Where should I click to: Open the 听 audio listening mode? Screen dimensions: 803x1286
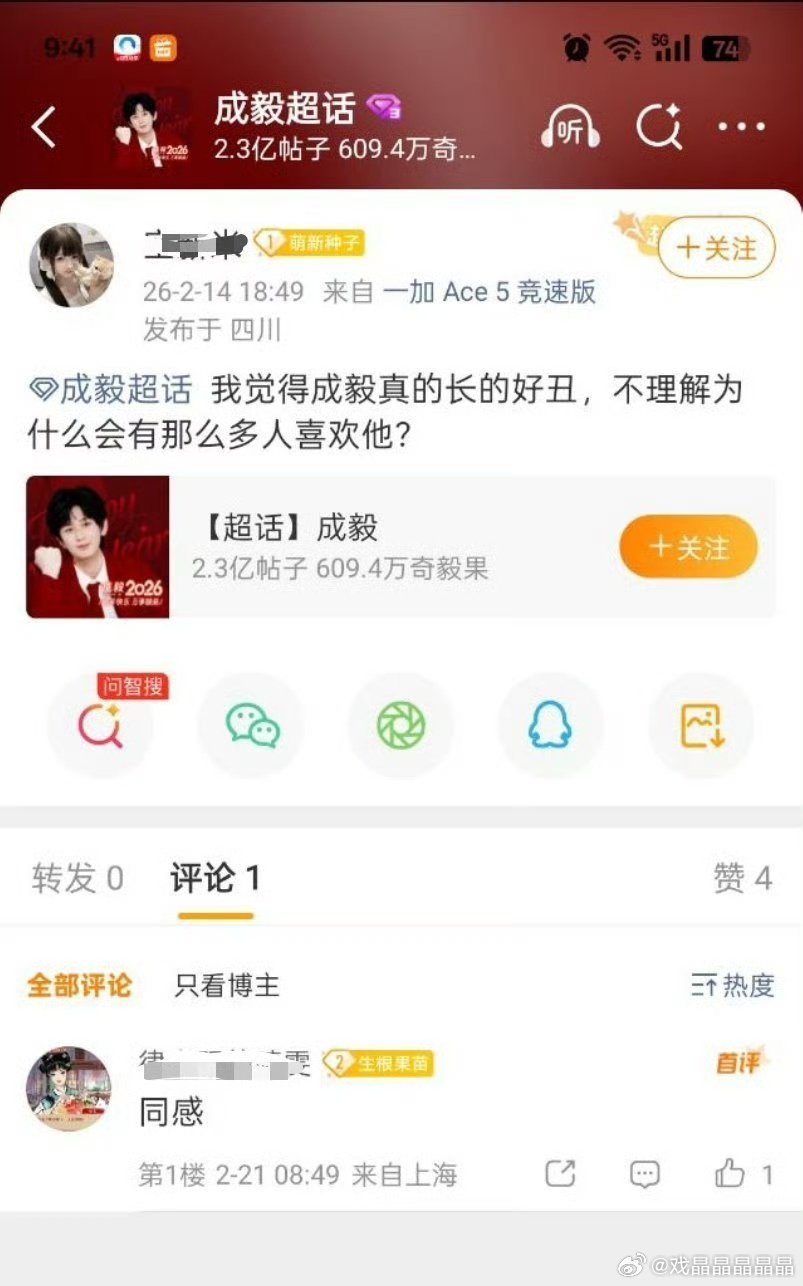(570, 129)
